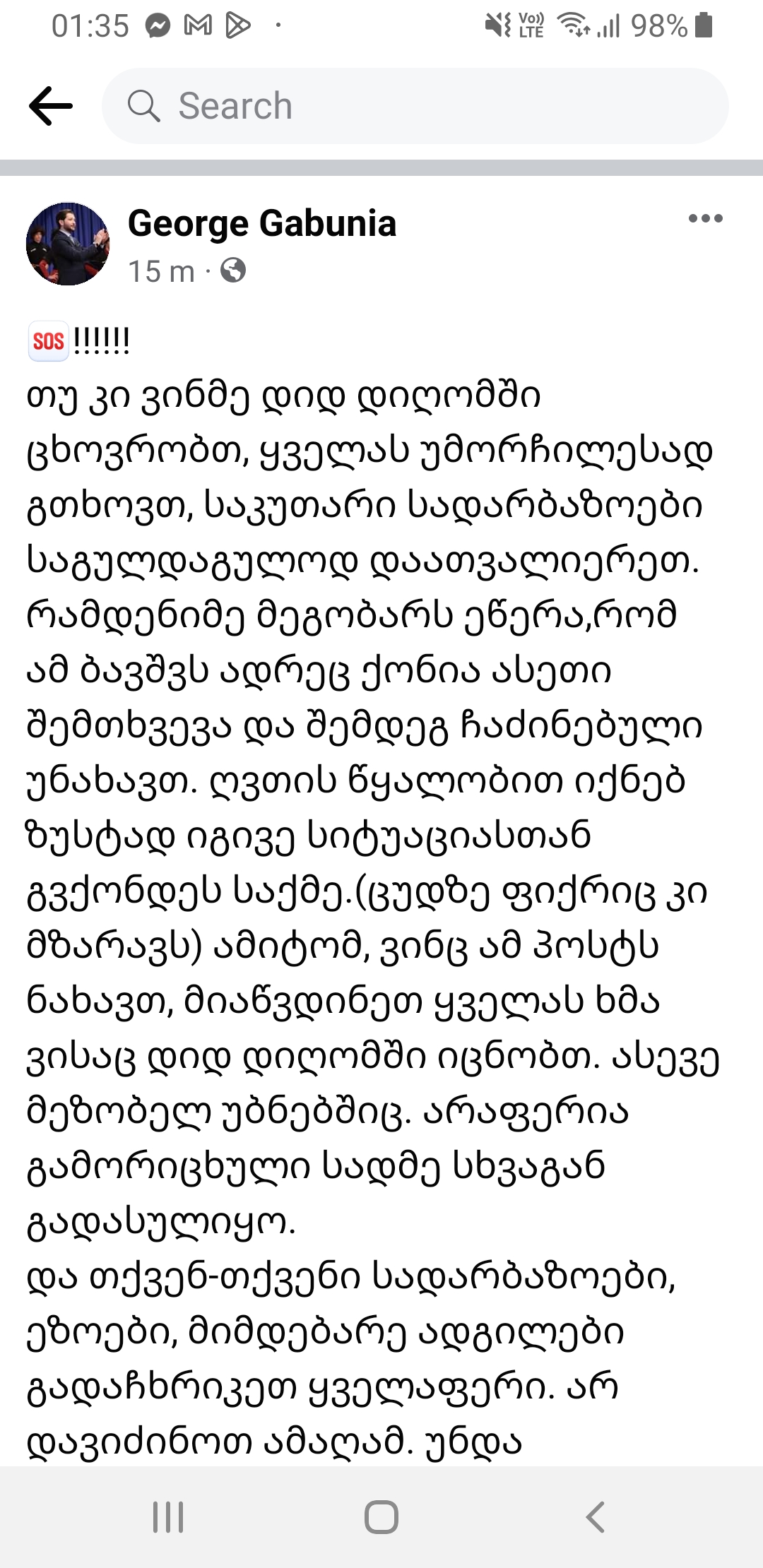Go back using the arrow icon

click(51, 106)
